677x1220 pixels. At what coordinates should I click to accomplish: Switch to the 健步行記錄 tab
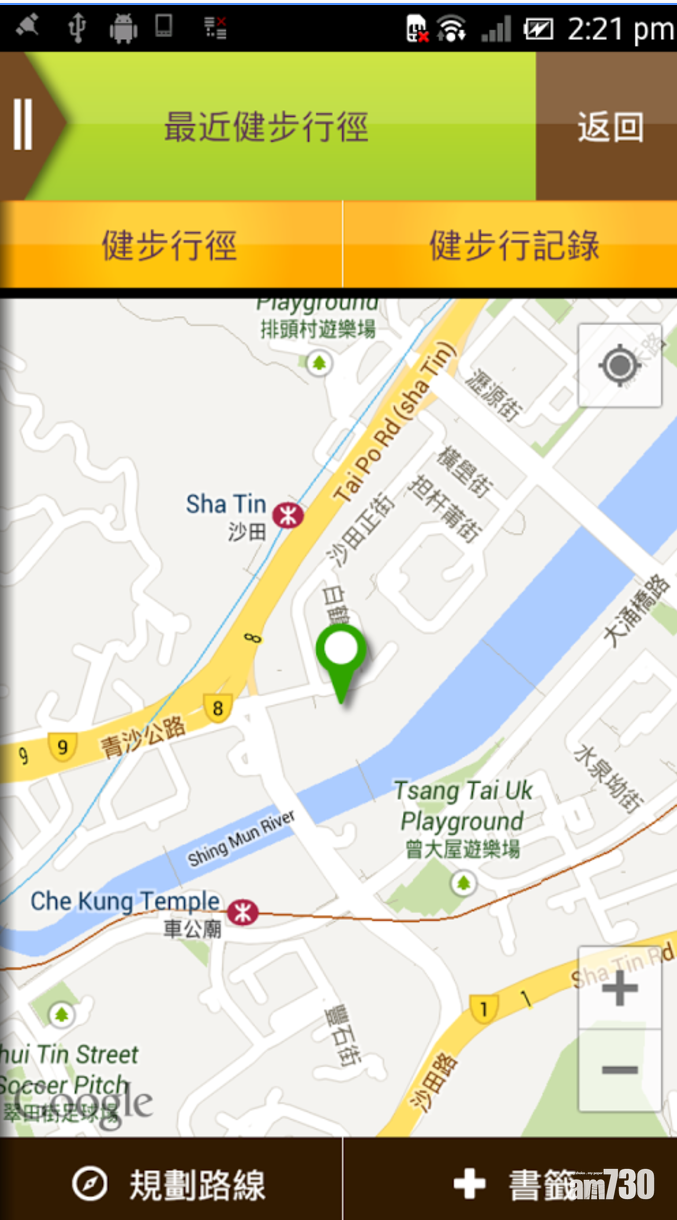(x=513, y=245)
